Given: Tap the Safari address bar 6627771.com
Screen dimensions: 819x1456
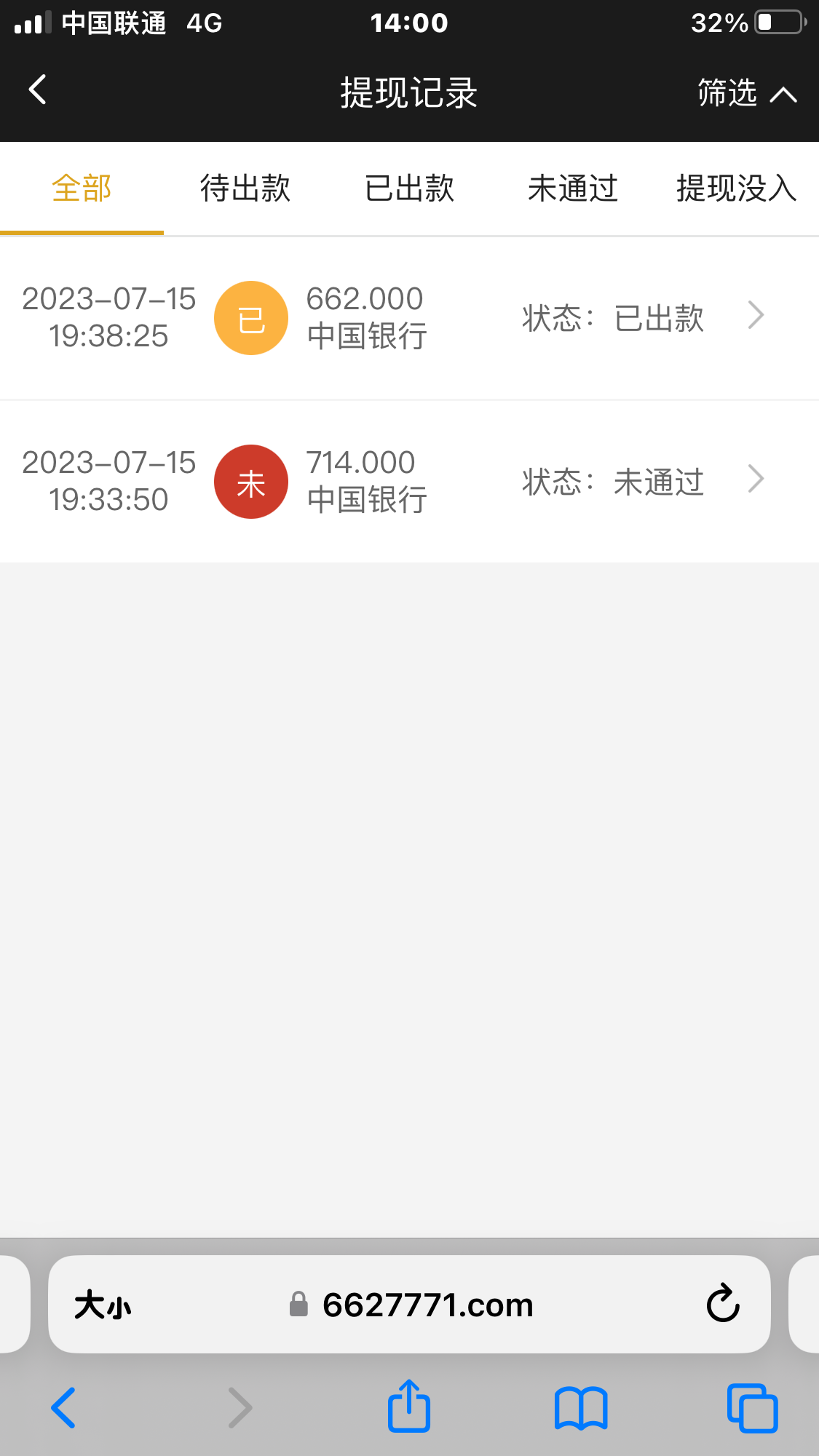Looking at the screenshot, I should 427,1305.
